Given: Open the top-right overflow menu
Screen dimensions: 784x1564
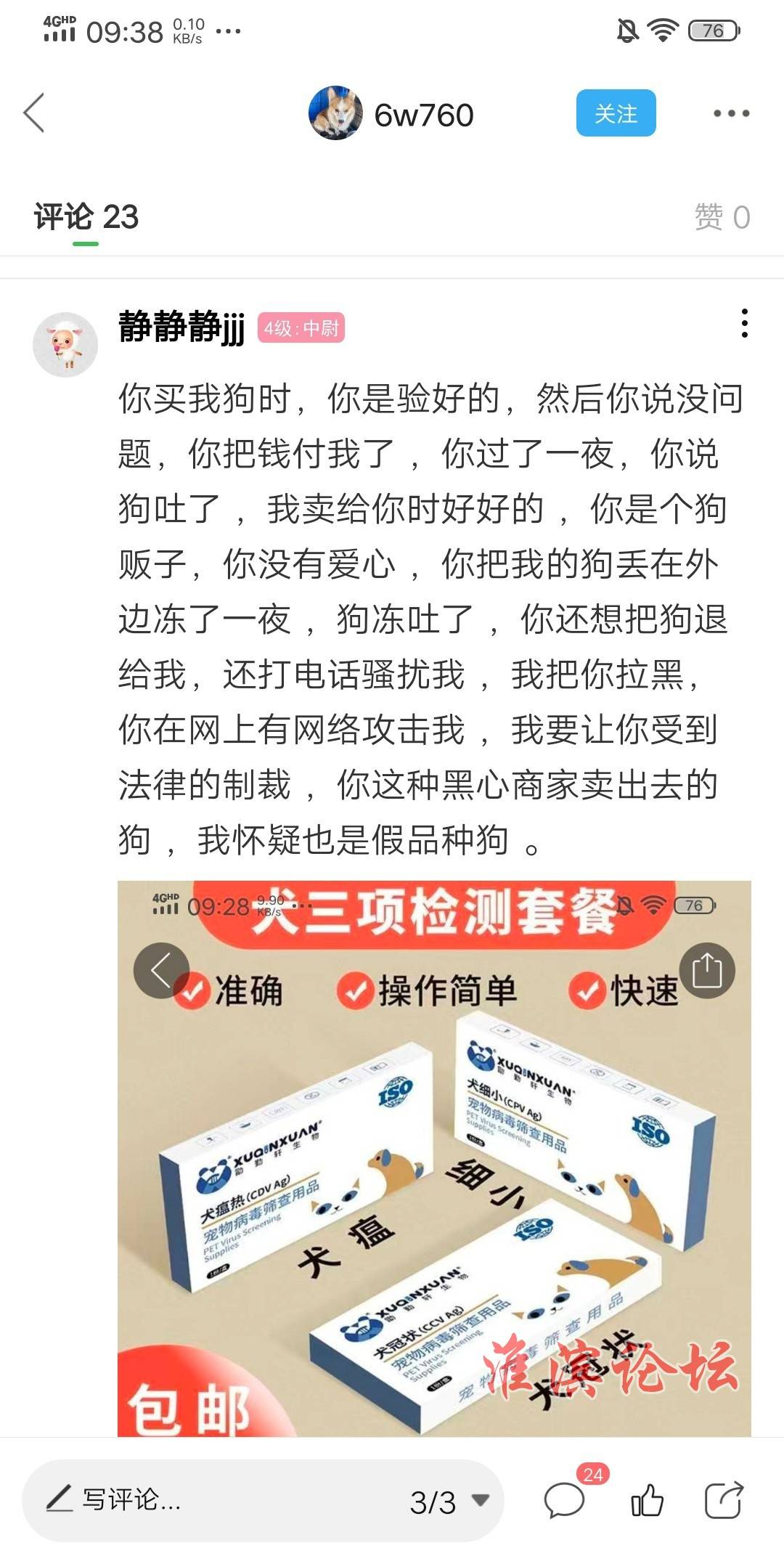Looking at the screenshot, I should 730,113.
